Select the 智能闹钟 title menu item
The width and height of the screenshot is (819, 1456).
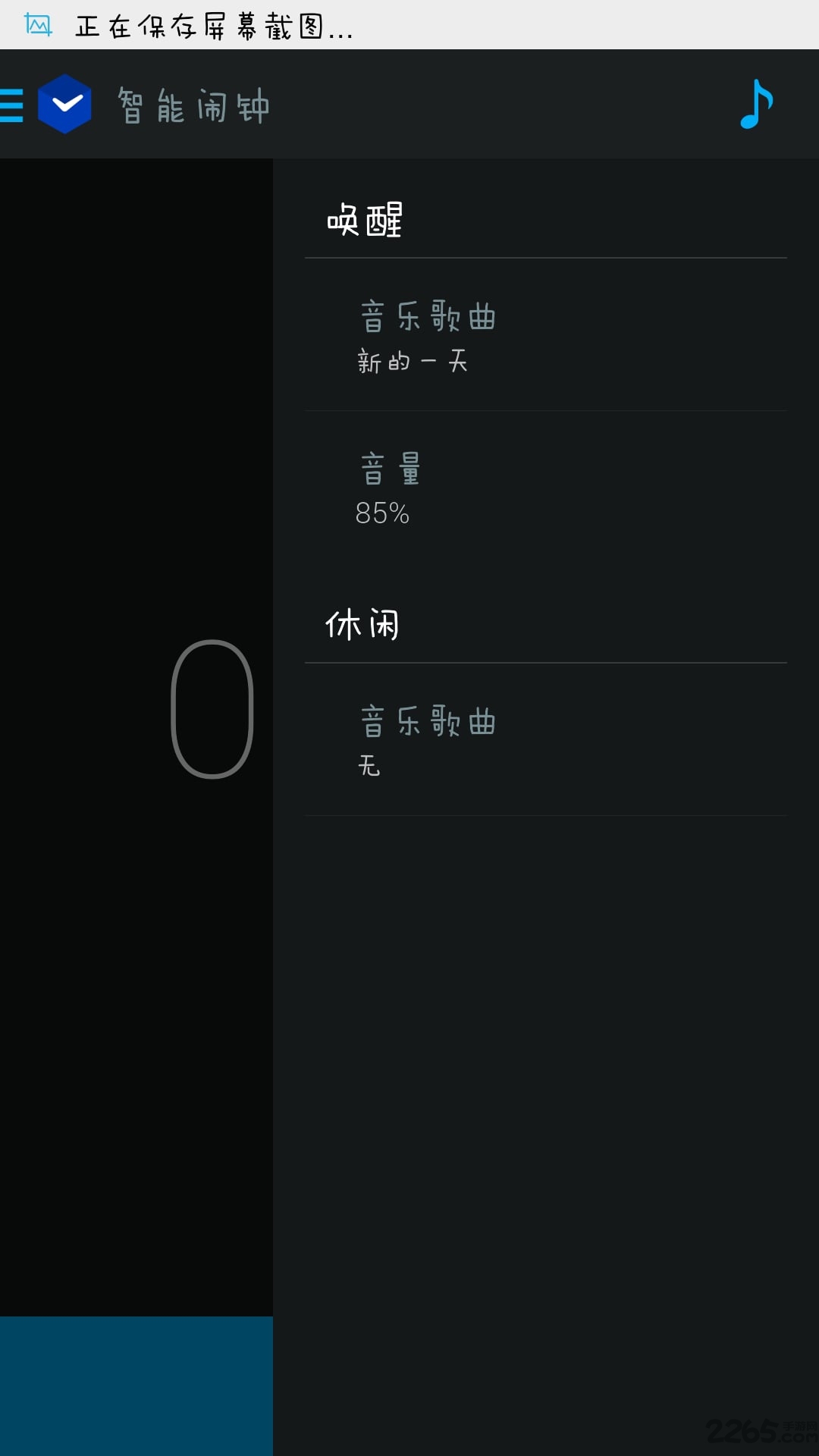(x=193, y=106)
